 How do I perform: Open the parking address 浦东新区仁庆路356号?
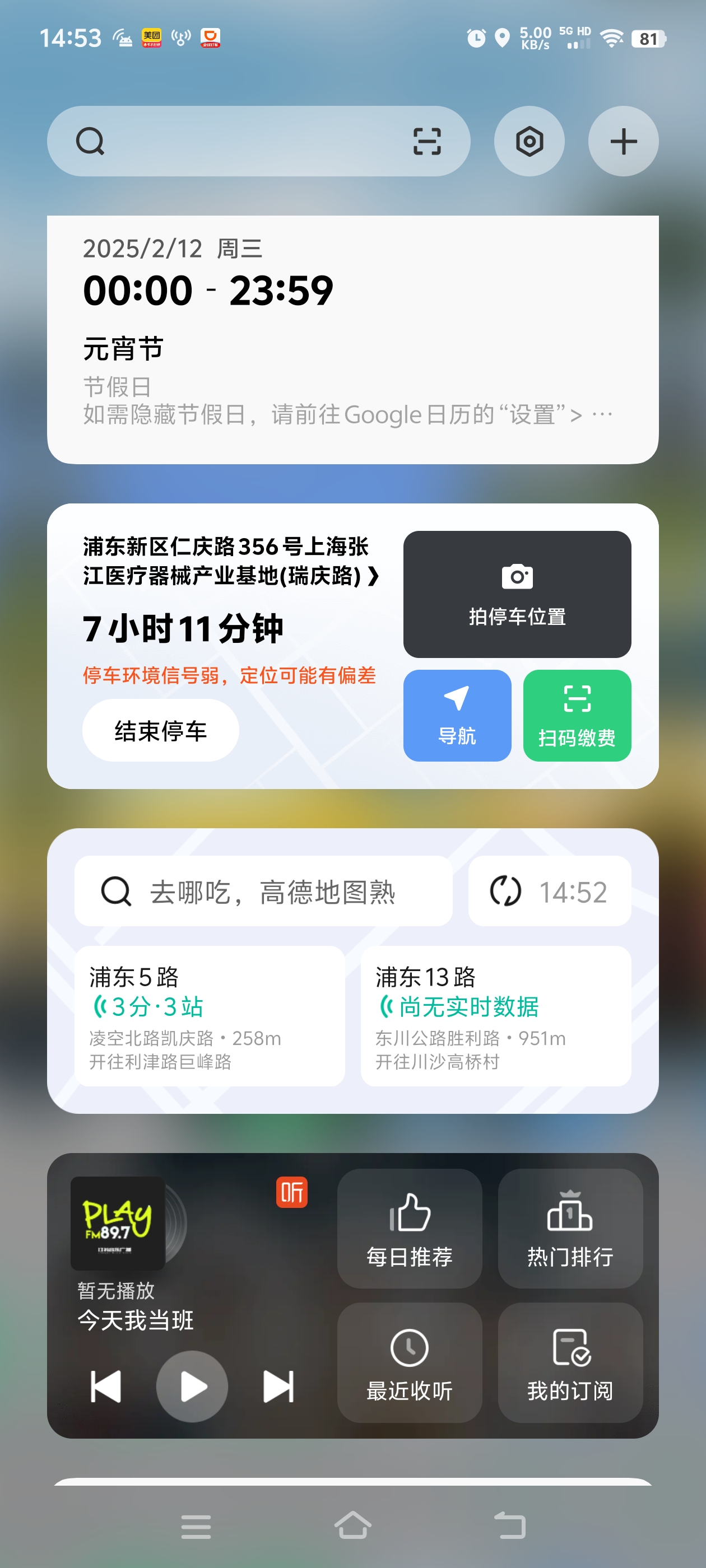coord(231,561)
